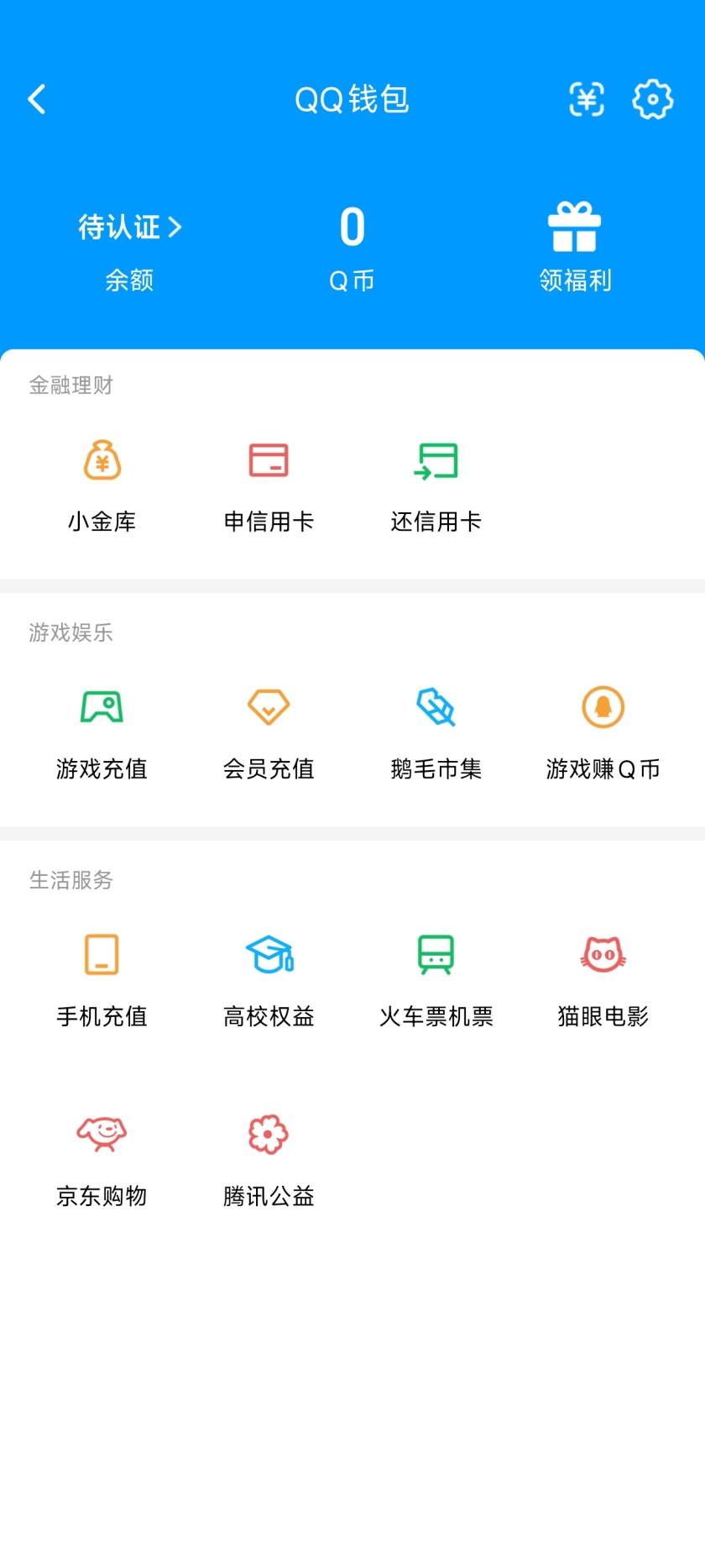Screen dimensions: 705x1568
Task: Open the transaction record ¥ icon
Action: [587, 99]
